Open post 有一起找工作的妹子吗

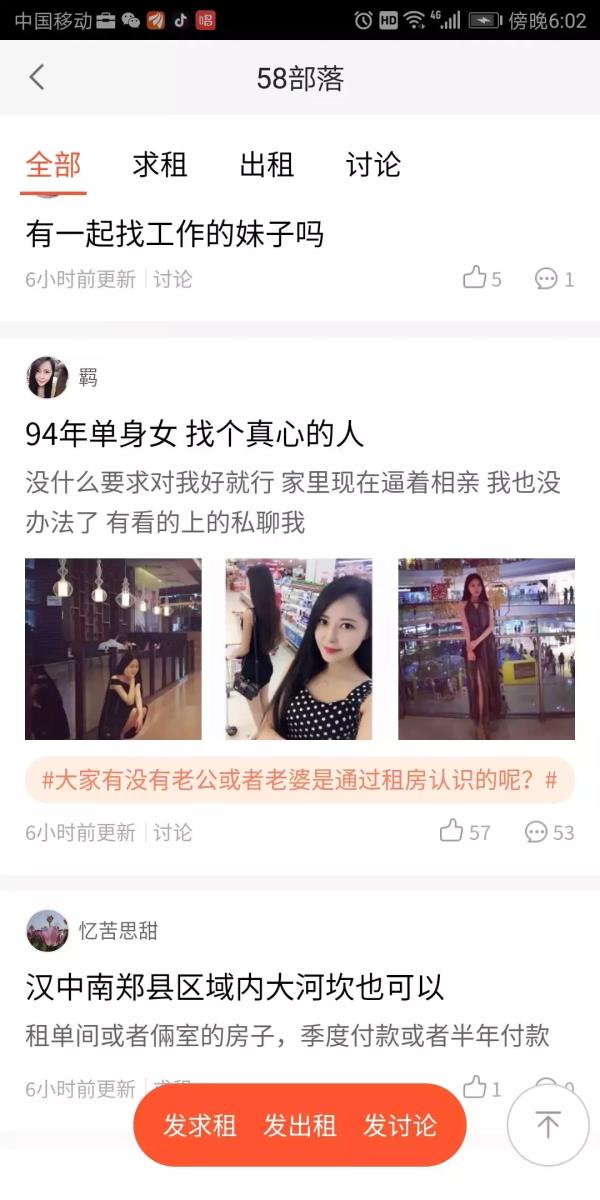click(175, 235)
